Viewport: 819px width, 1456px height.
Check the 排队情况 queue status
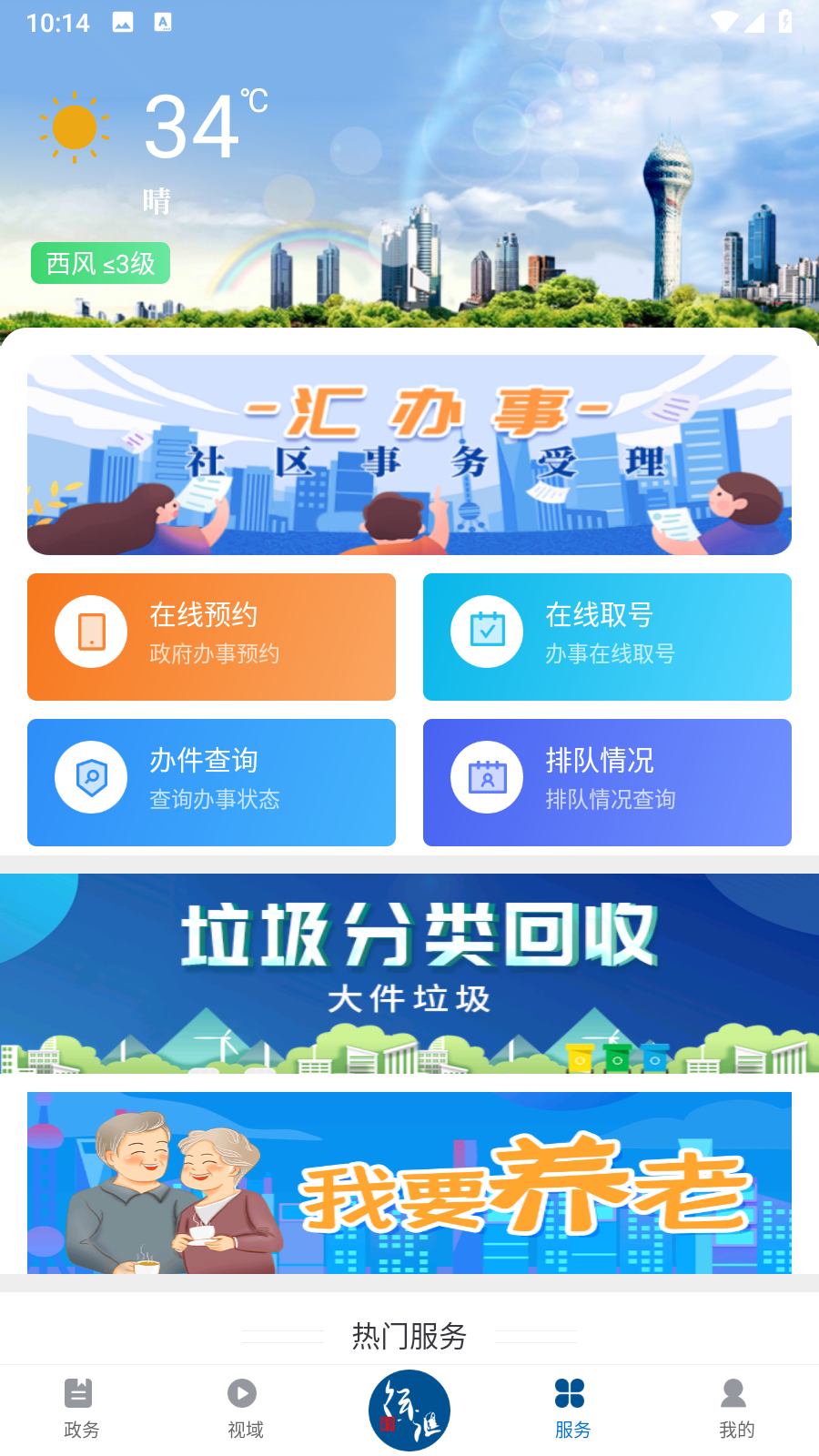pyautogui.click(x=607, y=783)
